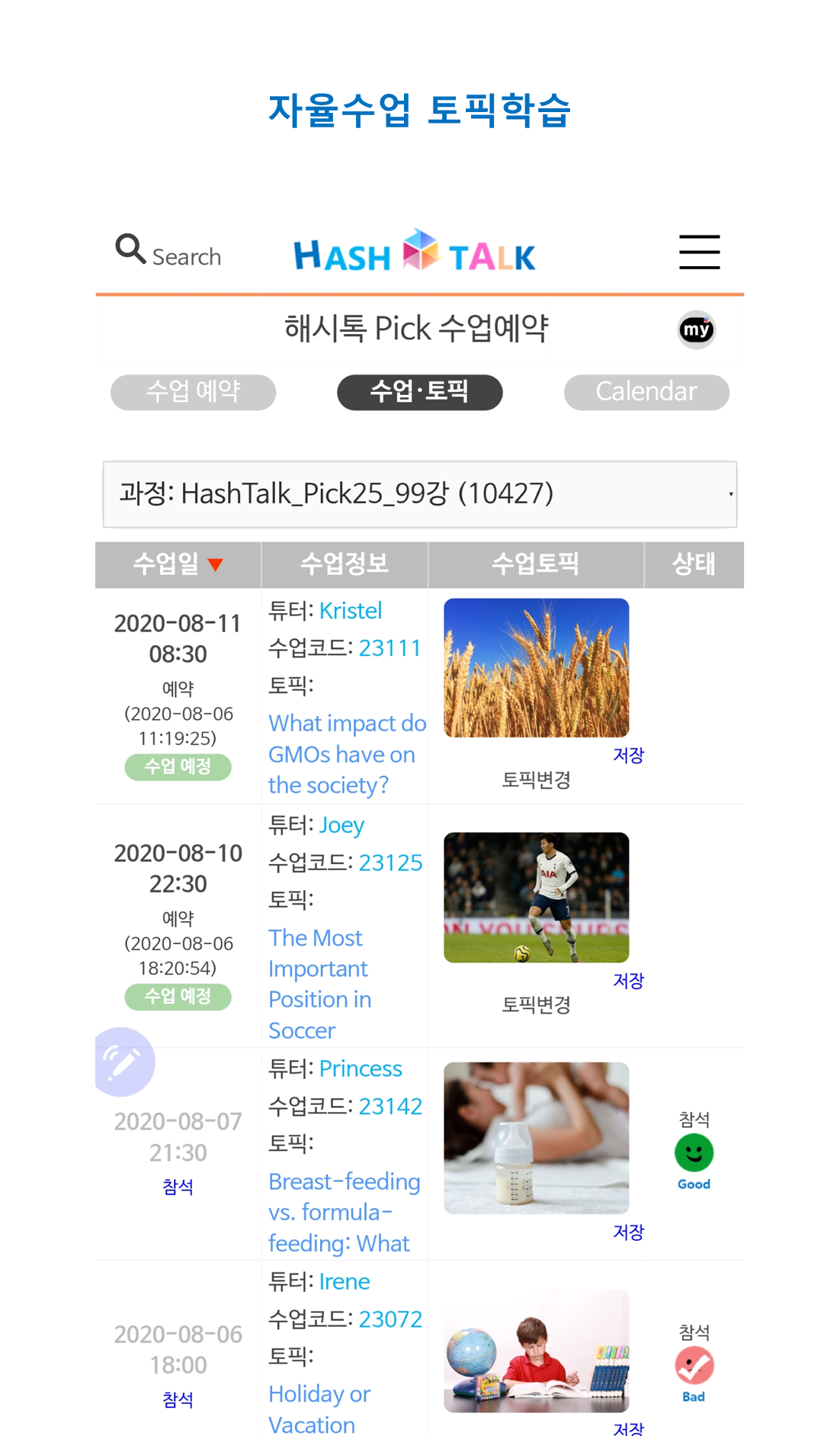Open the Most Important Position in Soccer topic
The image size is (840, 1436).
(x=320, y=984)
